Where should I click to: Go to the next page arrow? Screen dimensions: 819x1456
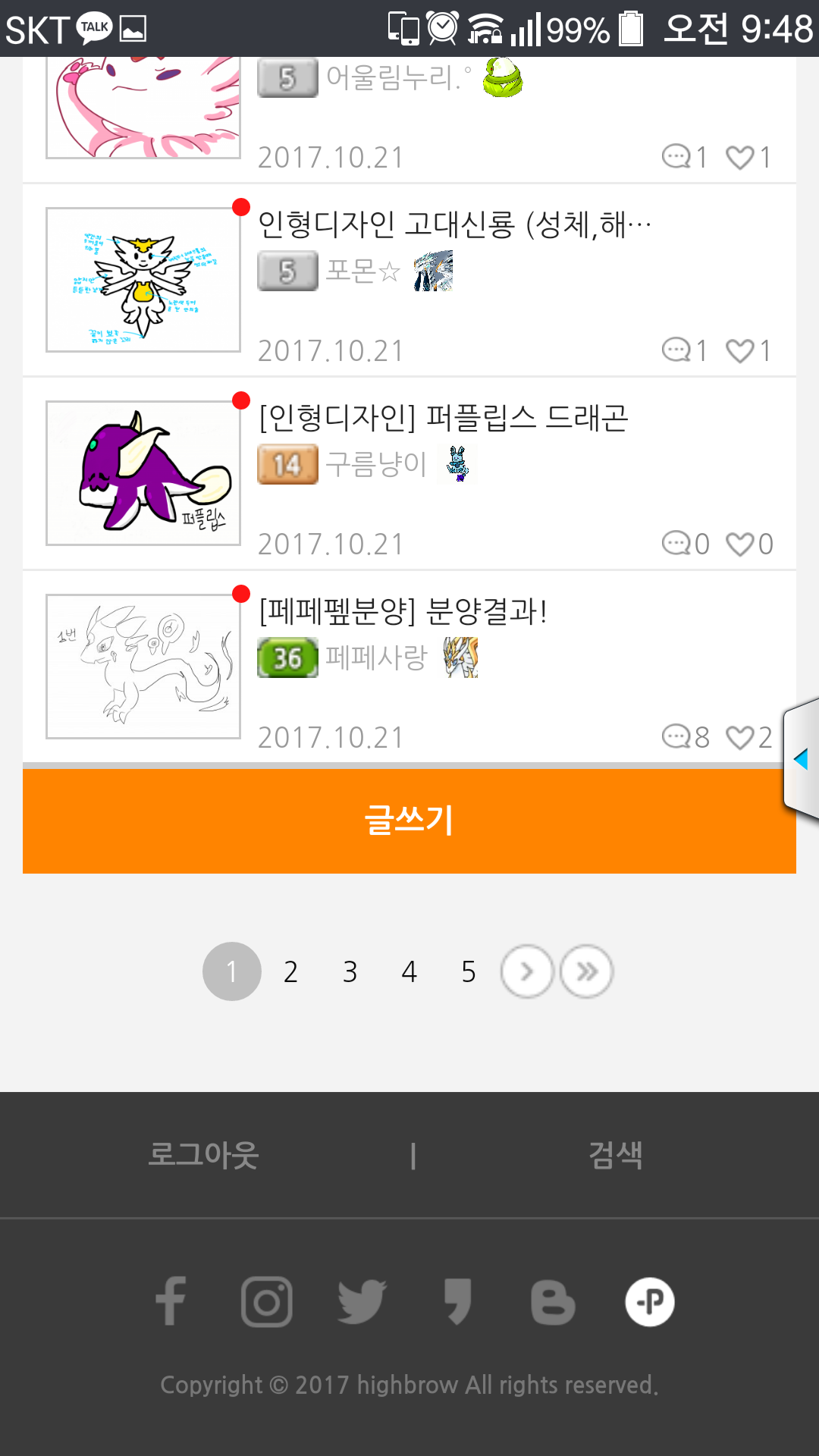[527, 972]
